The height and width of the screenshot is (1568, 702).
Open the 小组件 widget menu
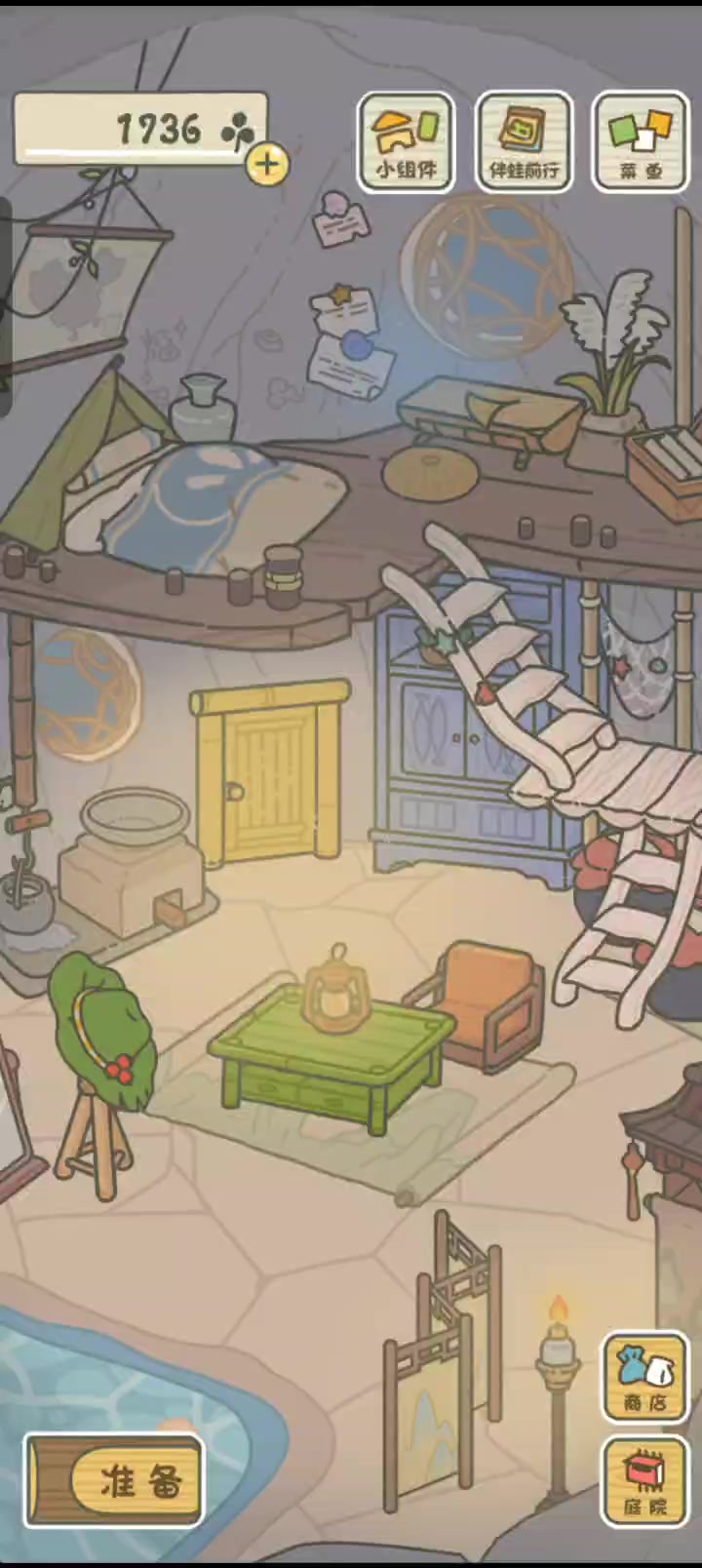tap(406, 142)
